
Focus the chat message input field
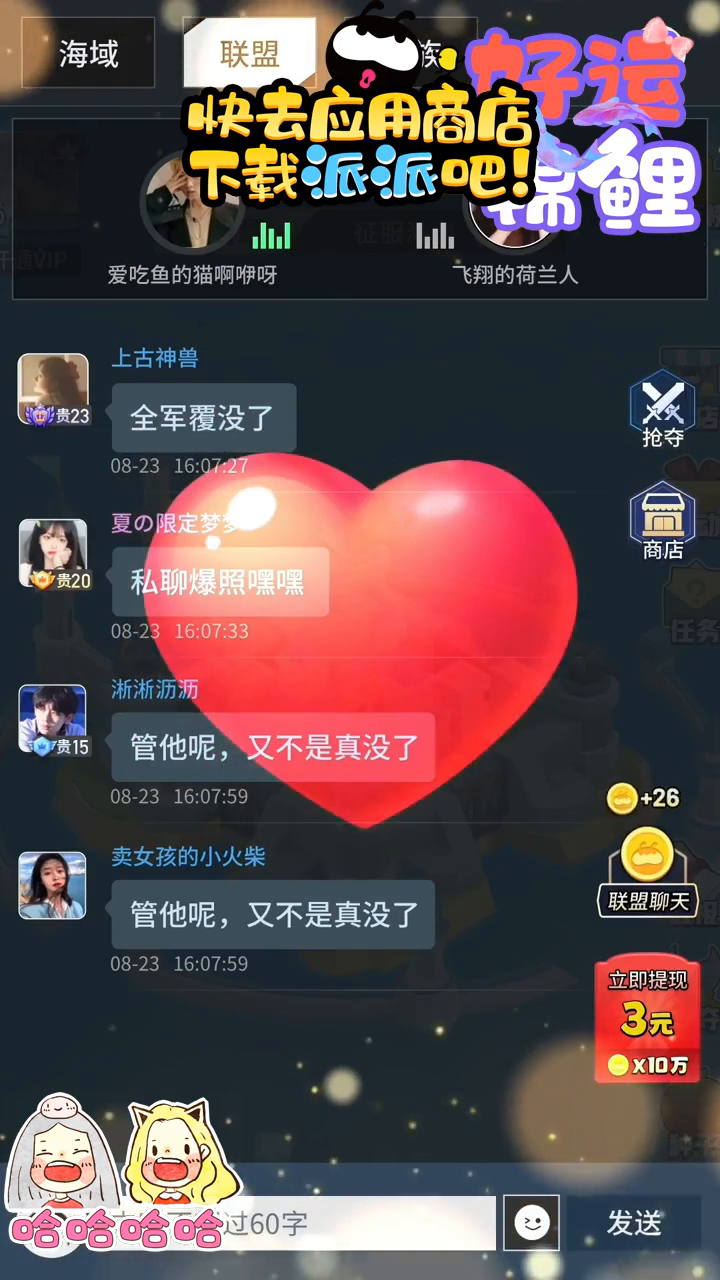(x=380, y=1222)
